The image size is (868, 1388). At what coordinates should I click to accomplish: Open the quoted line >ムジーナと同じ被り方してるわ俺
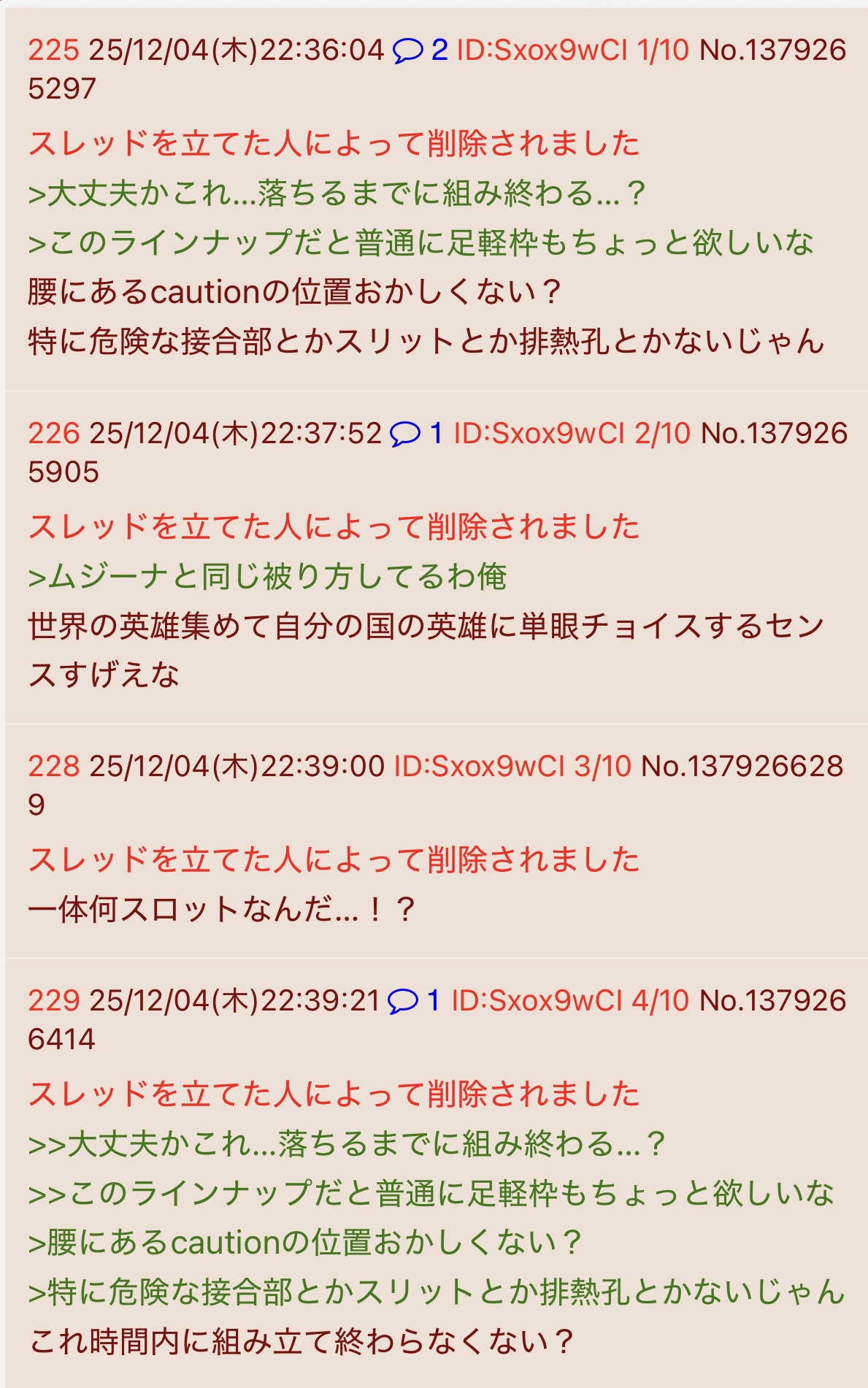(x=267, y=577)
